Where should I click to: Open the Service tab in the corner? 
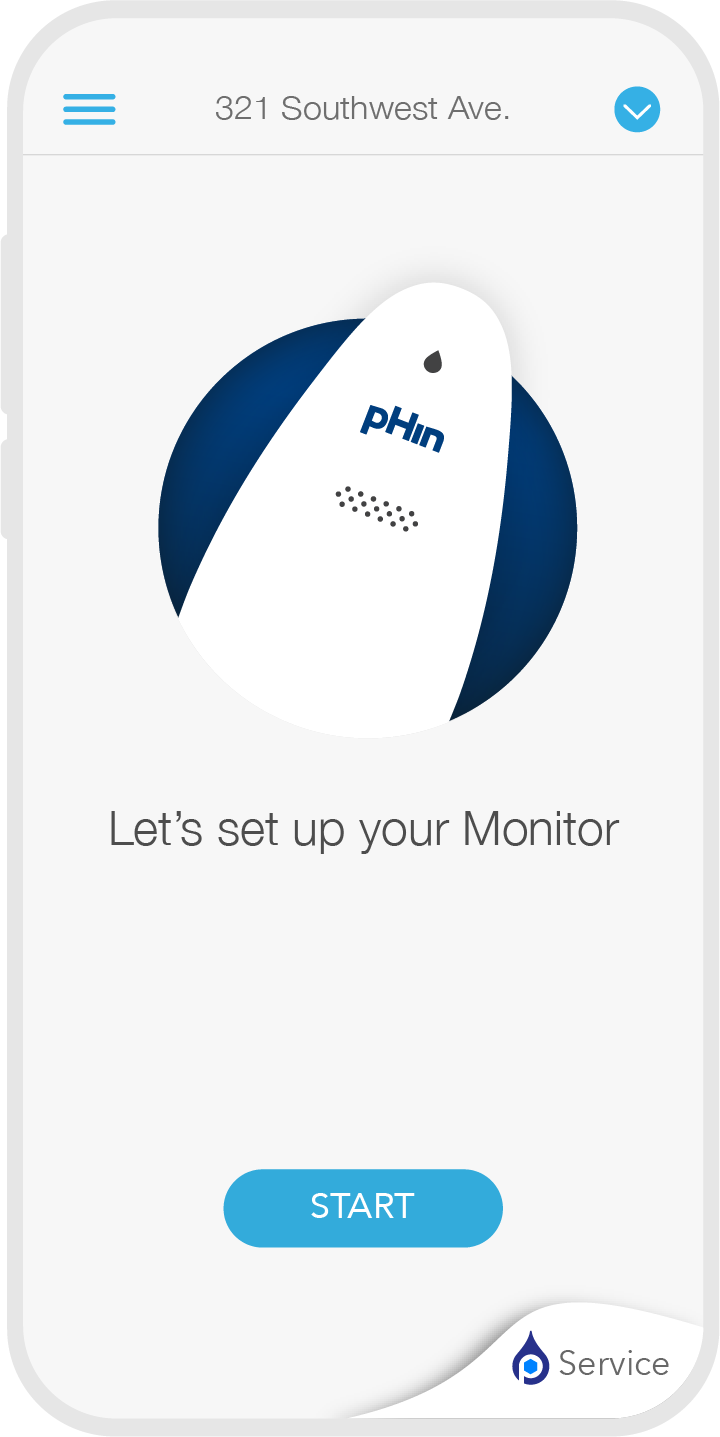tap(590, 1362)
